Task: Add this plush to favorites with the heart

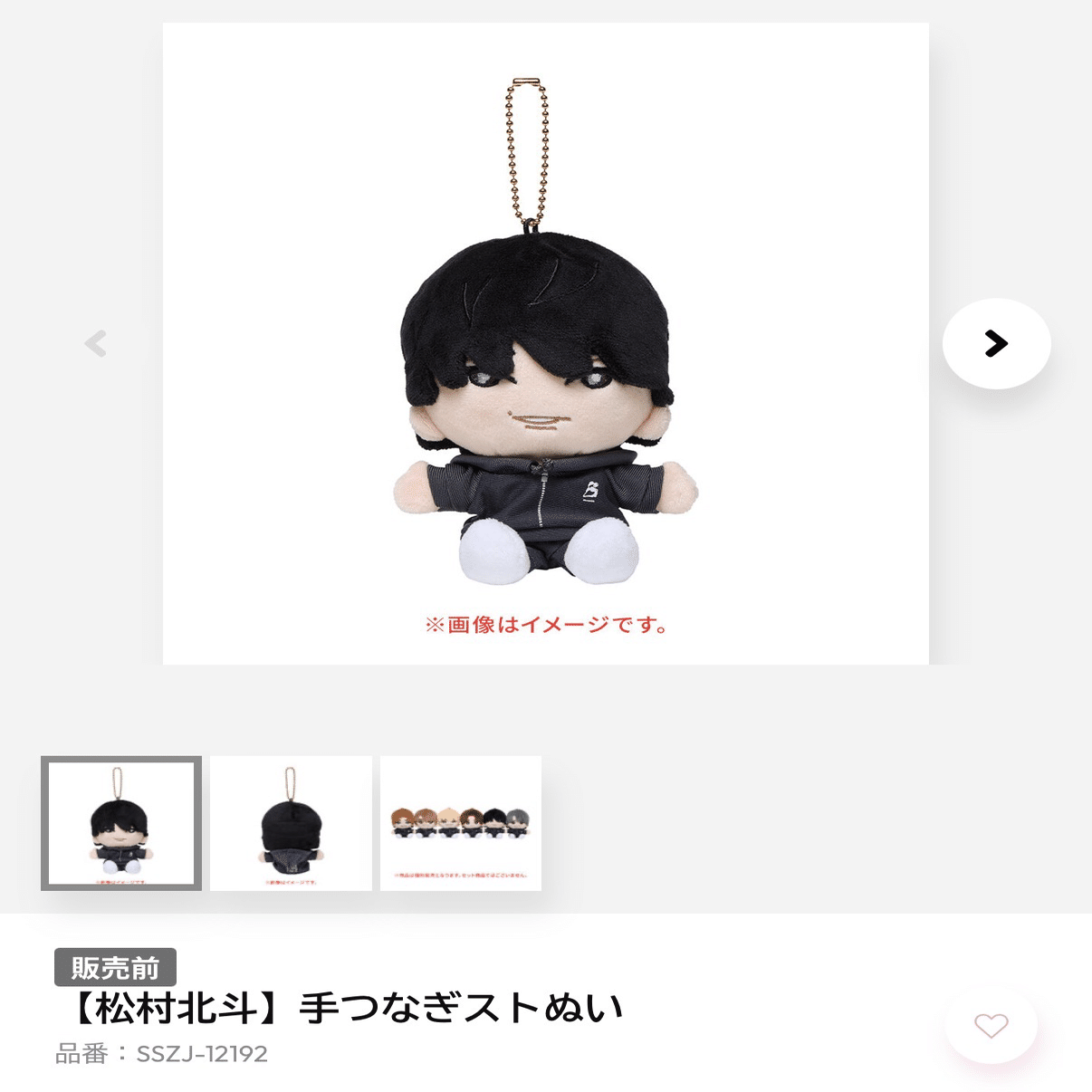Action: [x=991, y=1026]
